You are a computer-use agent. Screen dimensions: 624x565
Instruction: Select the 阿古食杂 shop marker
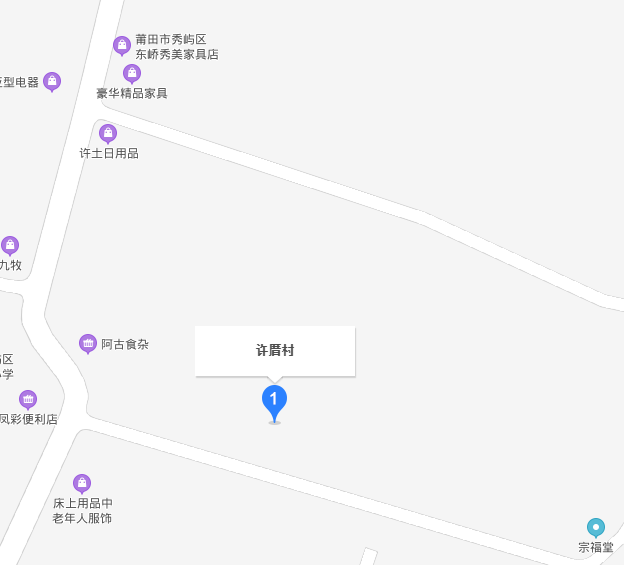88,344
